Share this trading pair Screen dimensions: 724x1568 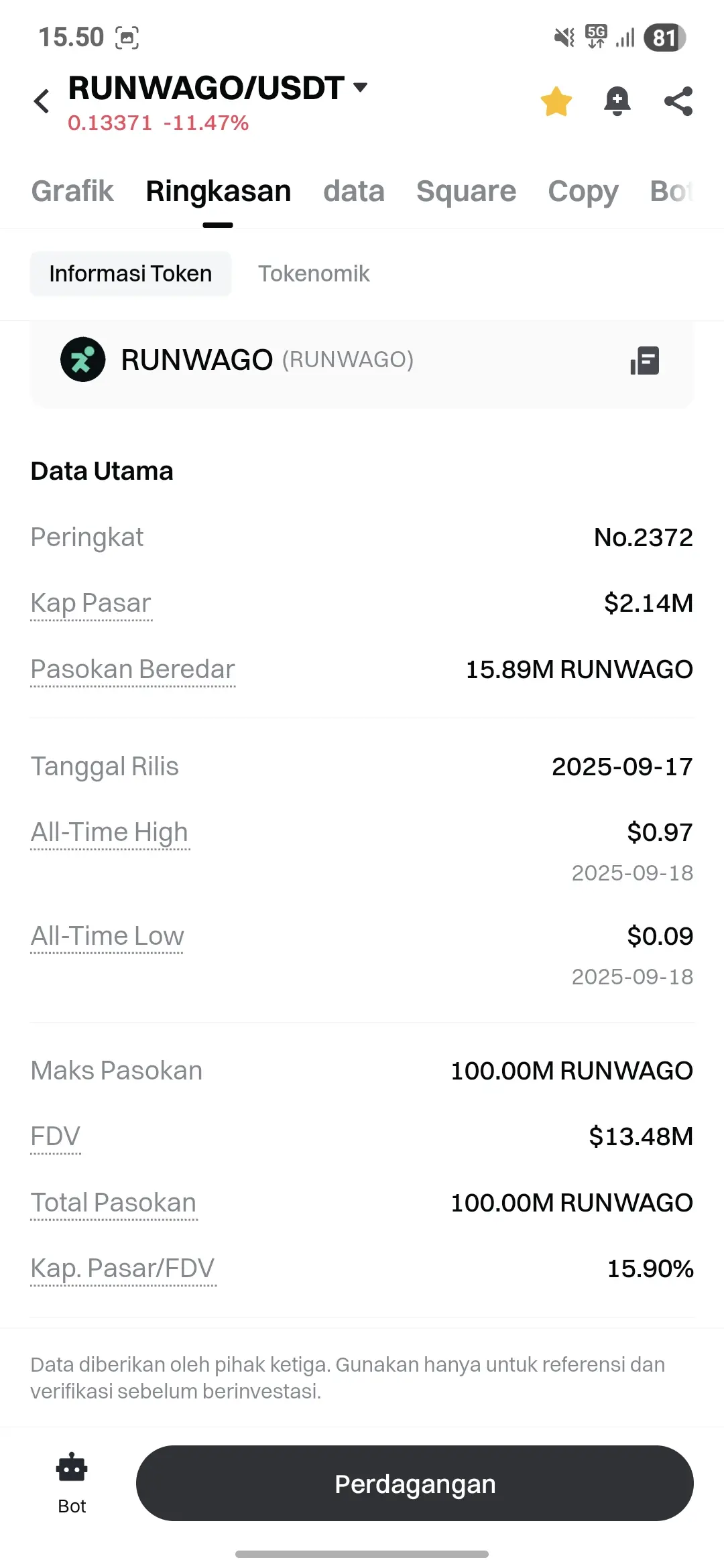click(x=678, y=102)
